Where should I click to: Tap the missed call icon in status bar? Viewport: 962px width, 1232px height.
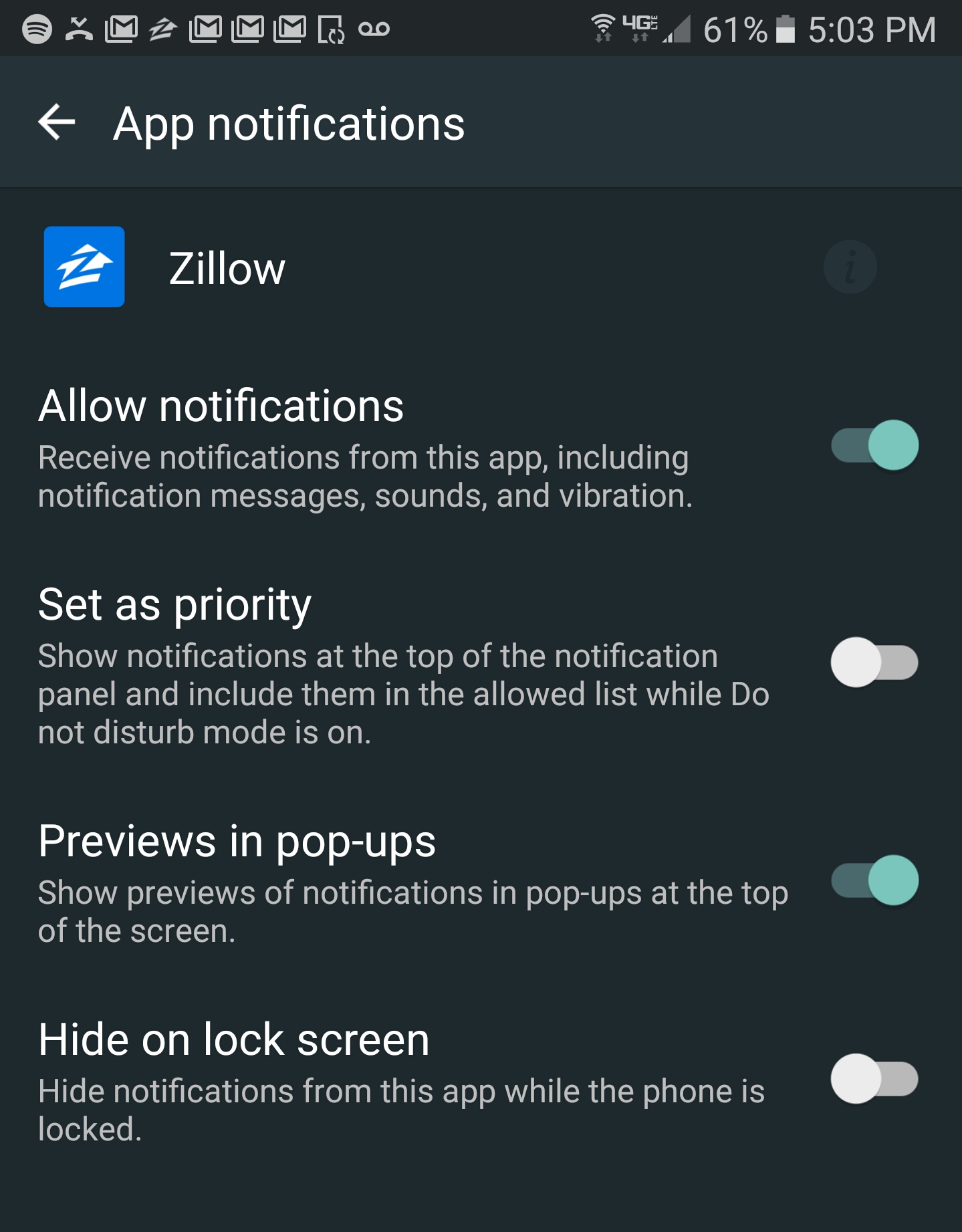(x=79, y=29)
